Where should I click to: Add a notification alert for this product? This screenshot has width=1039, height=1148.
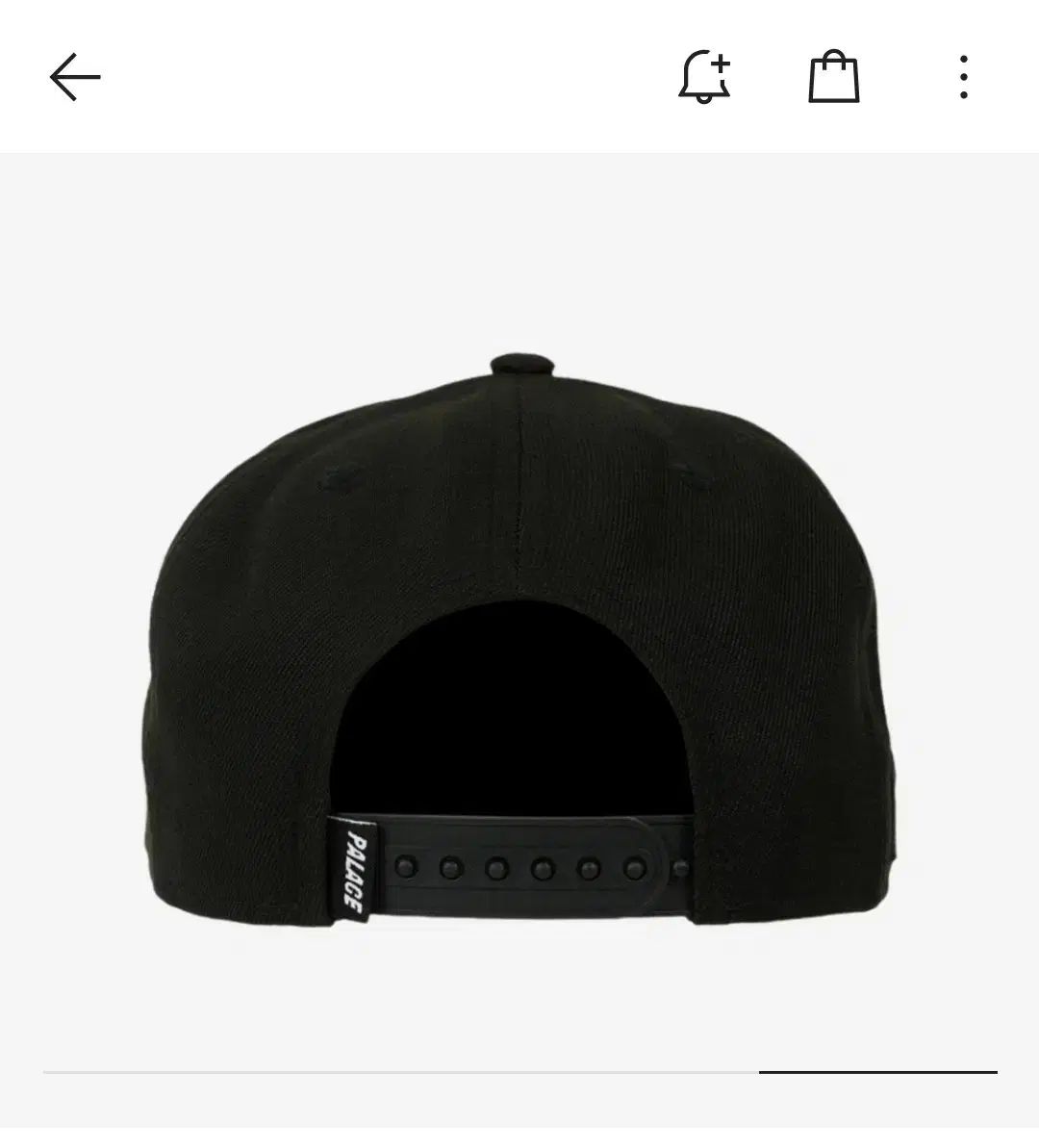705,77
